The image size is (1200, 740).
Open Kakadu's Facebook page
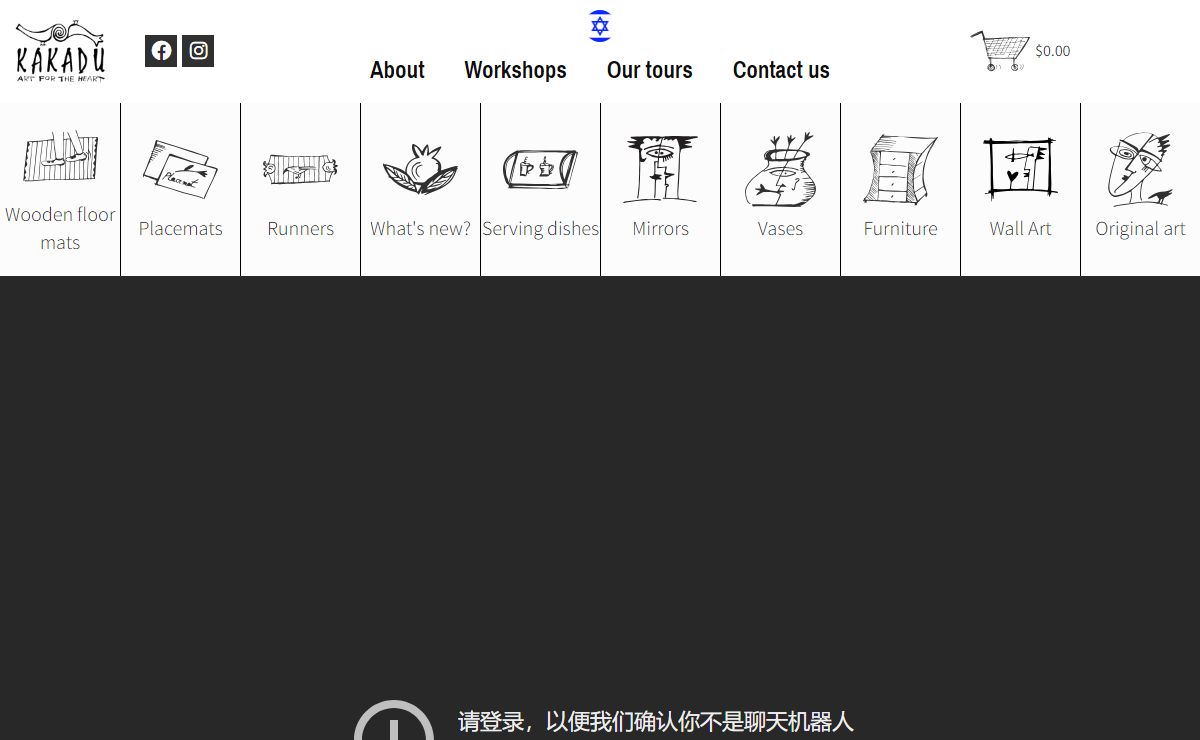[x=161, y=51]
